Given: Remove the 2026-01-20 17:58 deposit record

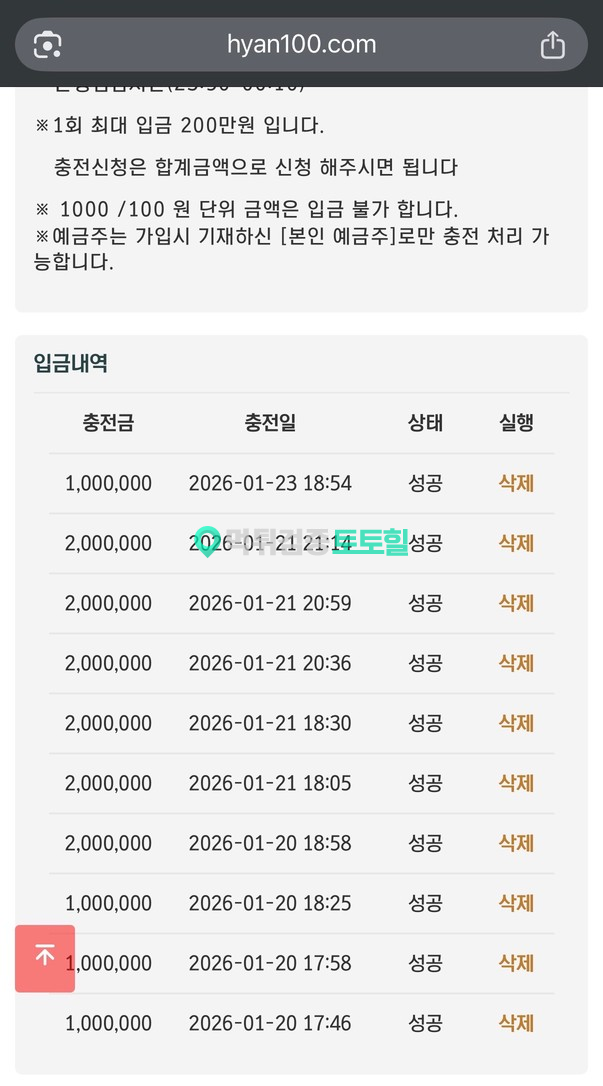Looking at the screenshot, I should point(516,963).
